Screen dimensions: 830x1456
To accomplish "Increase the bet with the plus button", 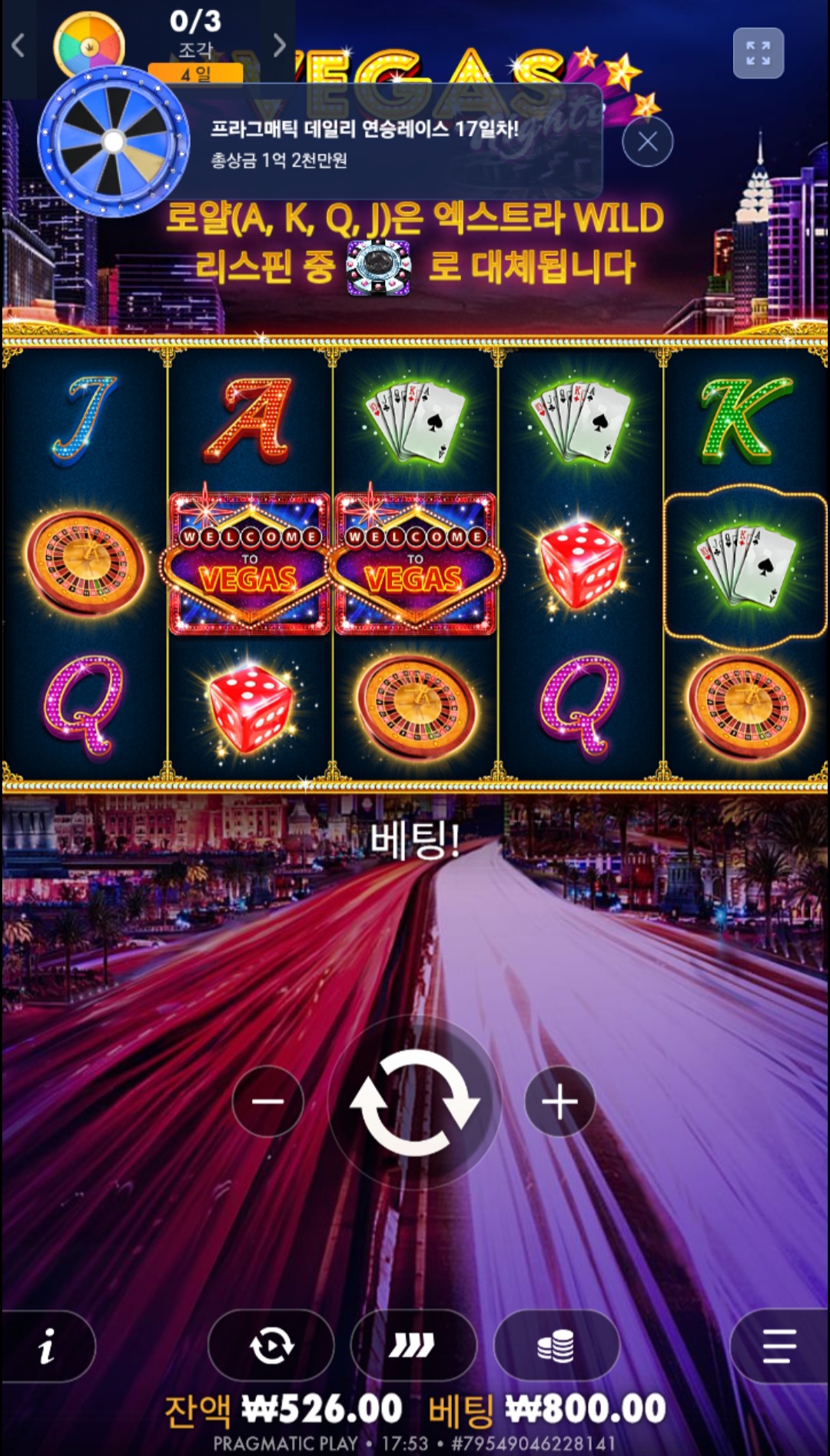I will pos(559,1102).
